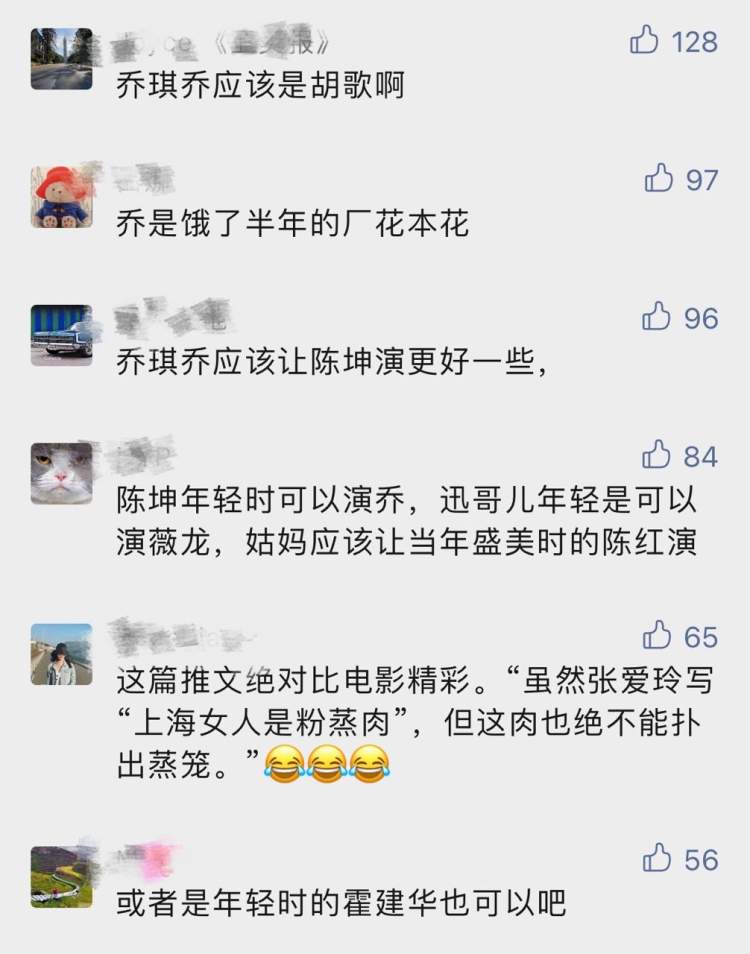Screen dimensions: 750x954
Task: Open the vintage car avatar's profile
Action: pos(62,335)
